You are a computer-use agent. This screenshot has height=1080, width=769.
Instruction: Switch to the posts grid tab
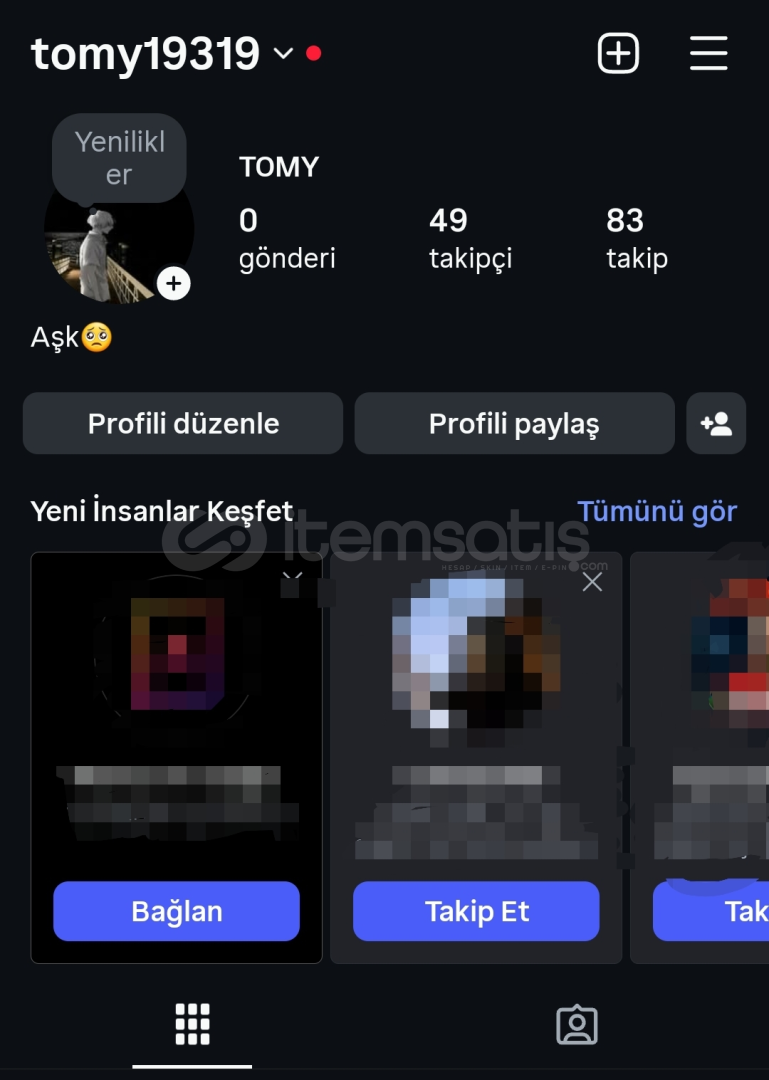[x=192, y=1024]
